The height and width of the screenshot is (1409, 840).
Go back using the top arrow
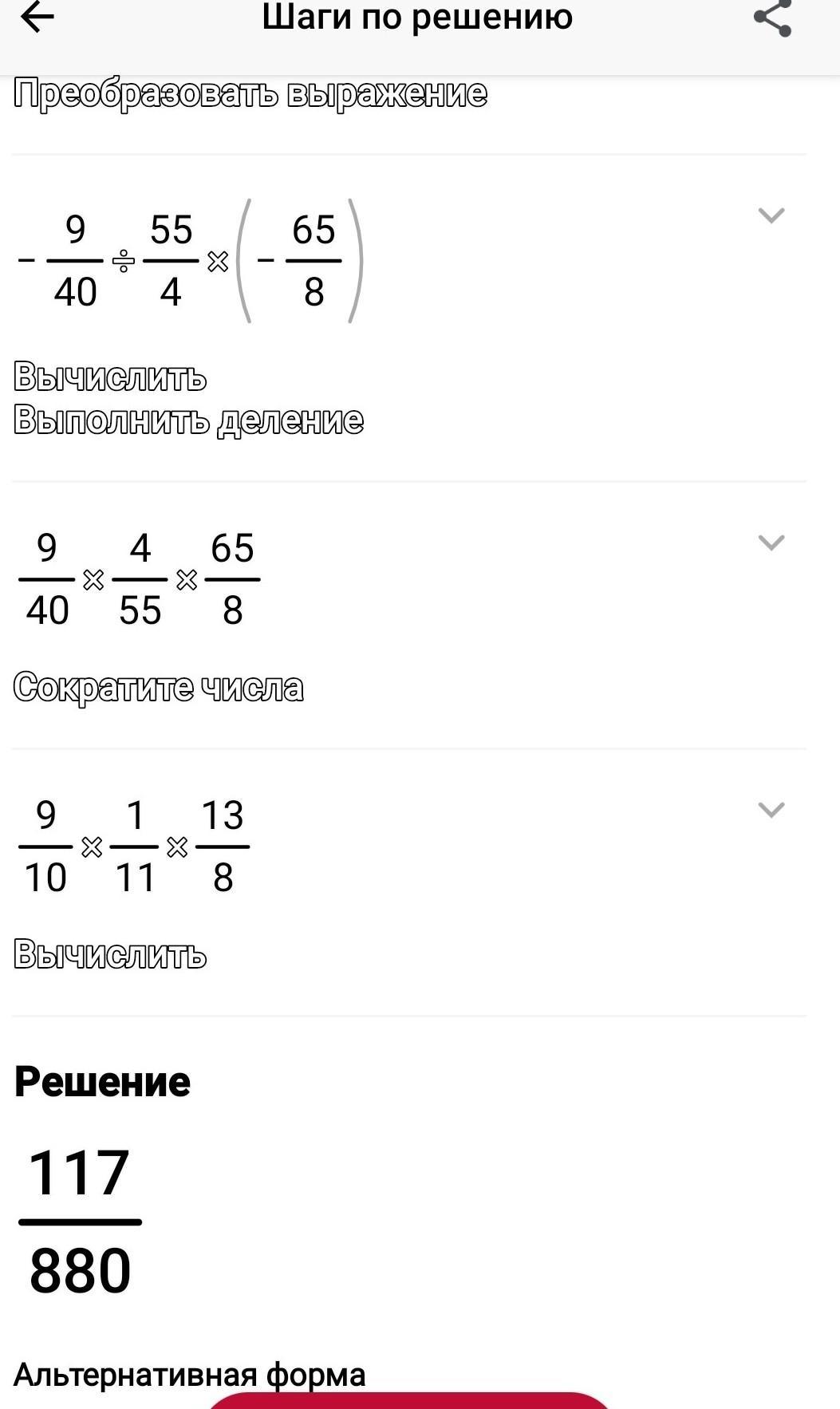click(37, 18)
